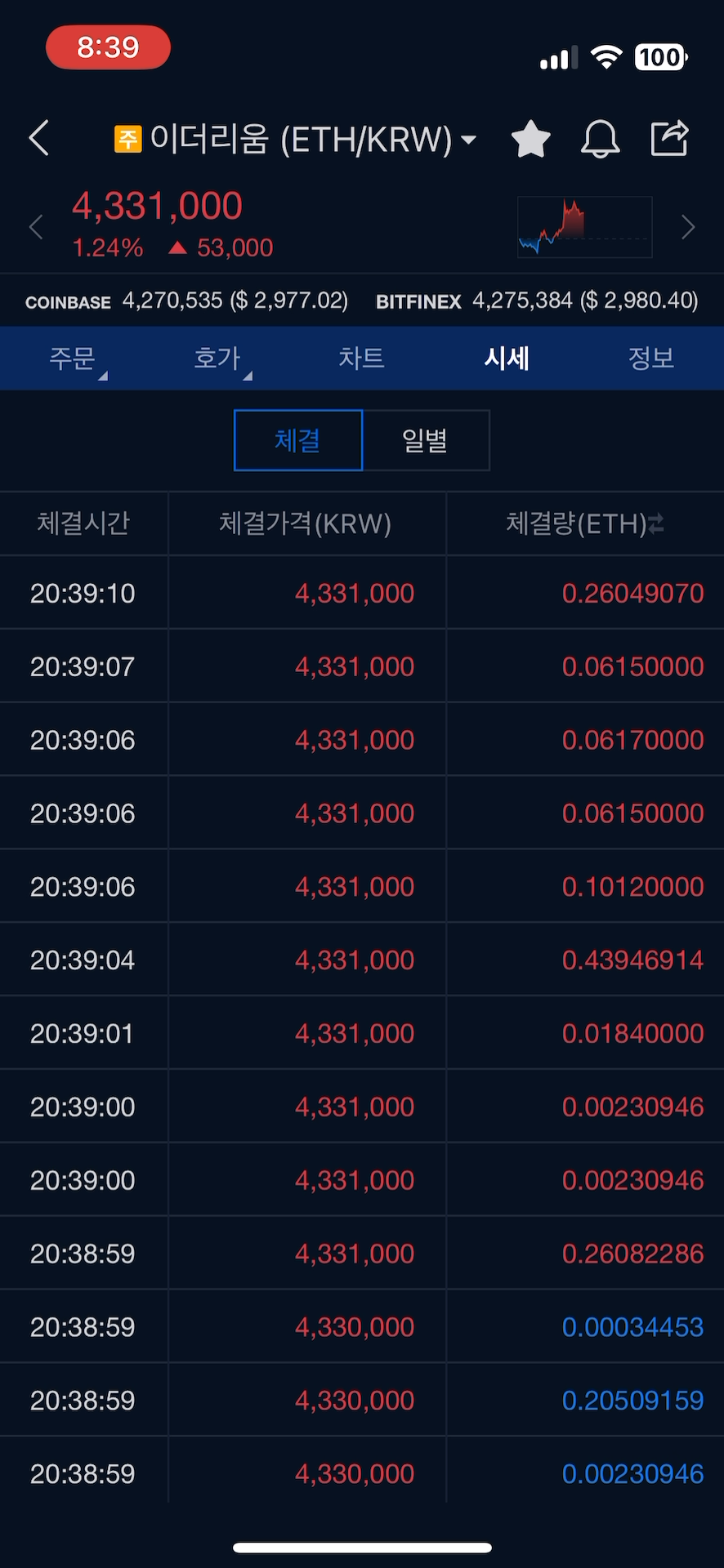The height and width of the screenshot is (1568, 724).
Task: Switch to the 차트 tab
Action: point(361,358)
